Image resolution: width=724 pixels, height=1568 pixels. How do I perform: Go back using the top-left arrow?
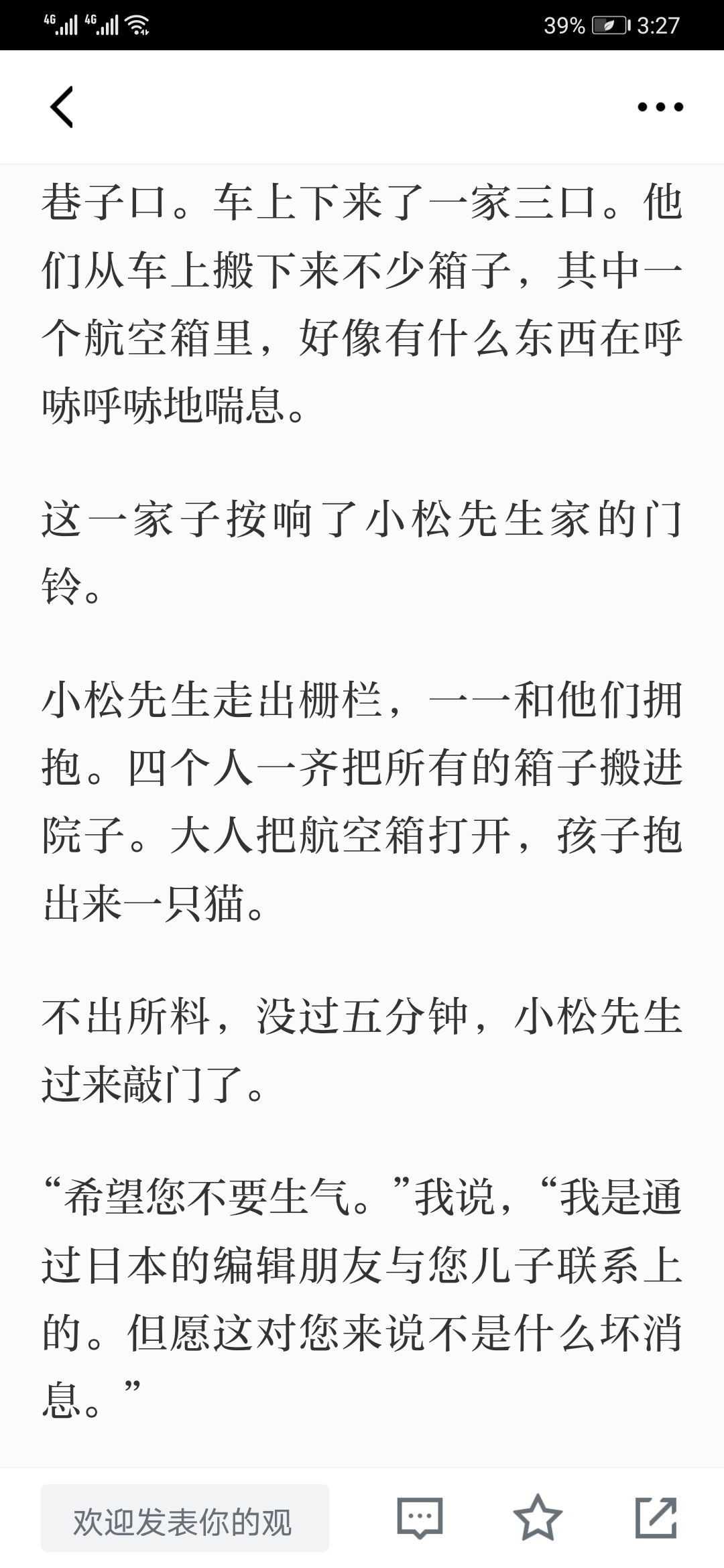pos(61,107)
